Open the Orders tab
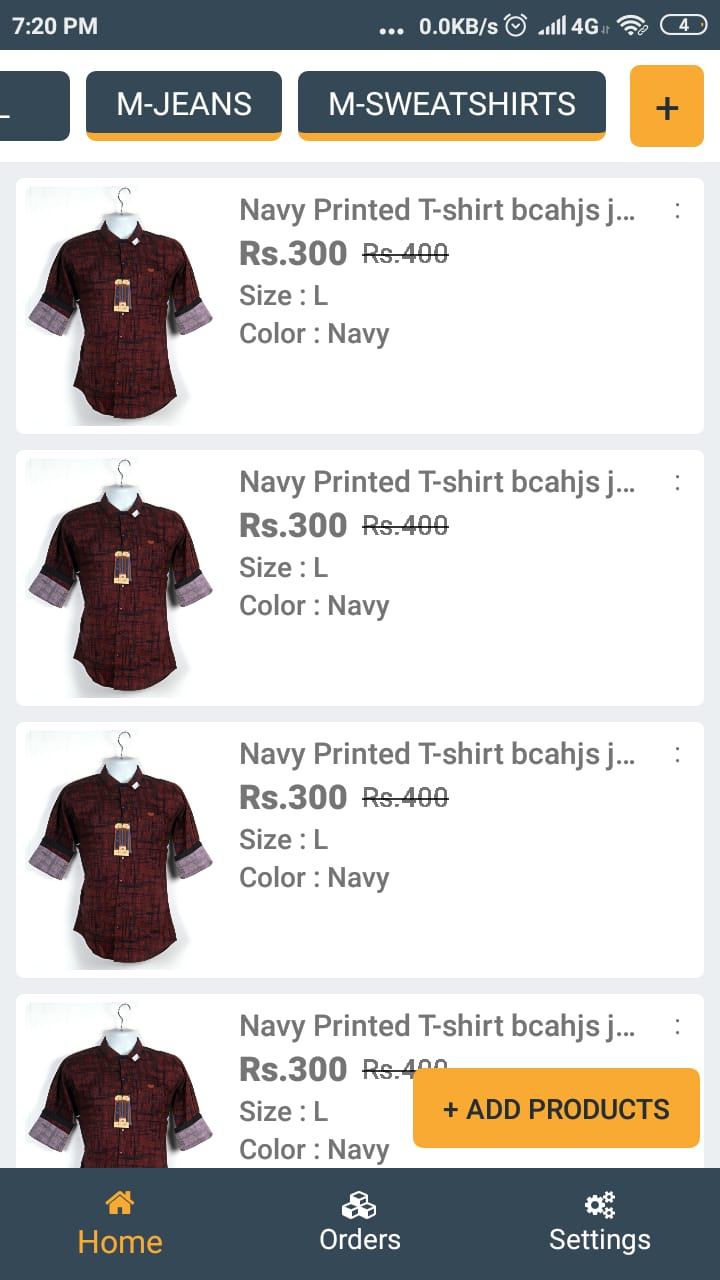This screenshot has height=1280, width=720. tap(360, 1223)
